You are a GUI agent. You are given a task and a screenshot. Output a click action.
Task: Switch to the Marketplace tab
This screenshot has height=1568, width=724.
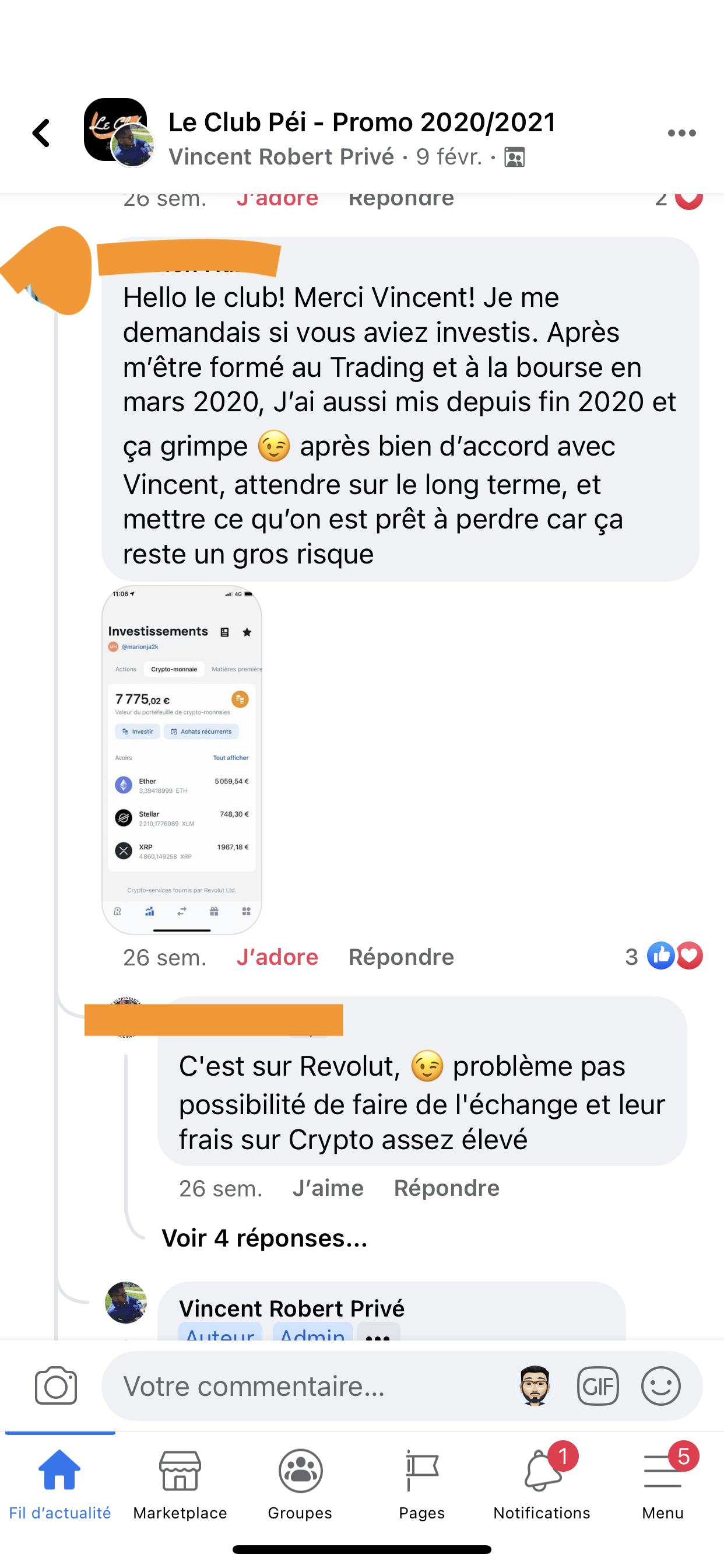[180, 1482]
